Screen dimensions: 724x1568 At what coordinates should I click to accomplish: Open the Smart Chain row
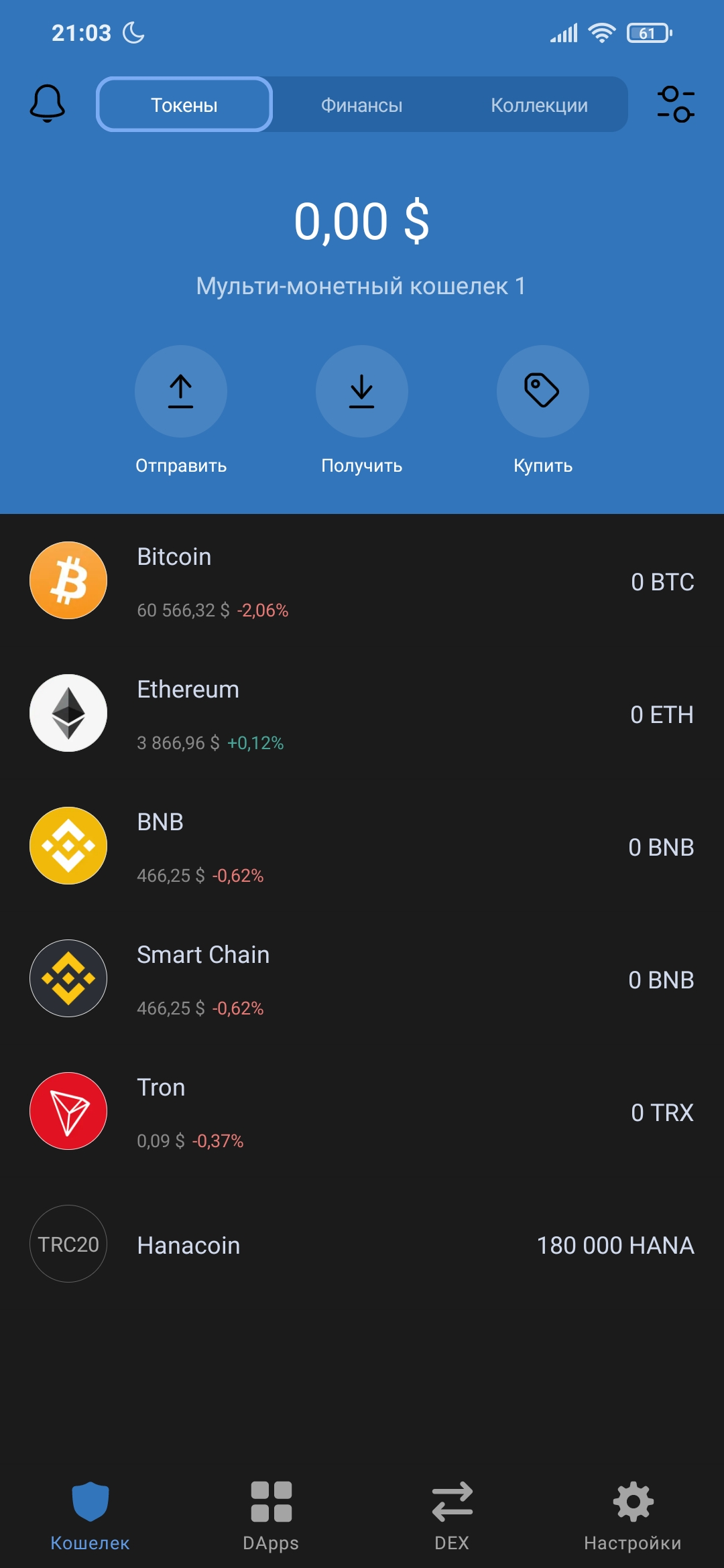tap(362, 979)
